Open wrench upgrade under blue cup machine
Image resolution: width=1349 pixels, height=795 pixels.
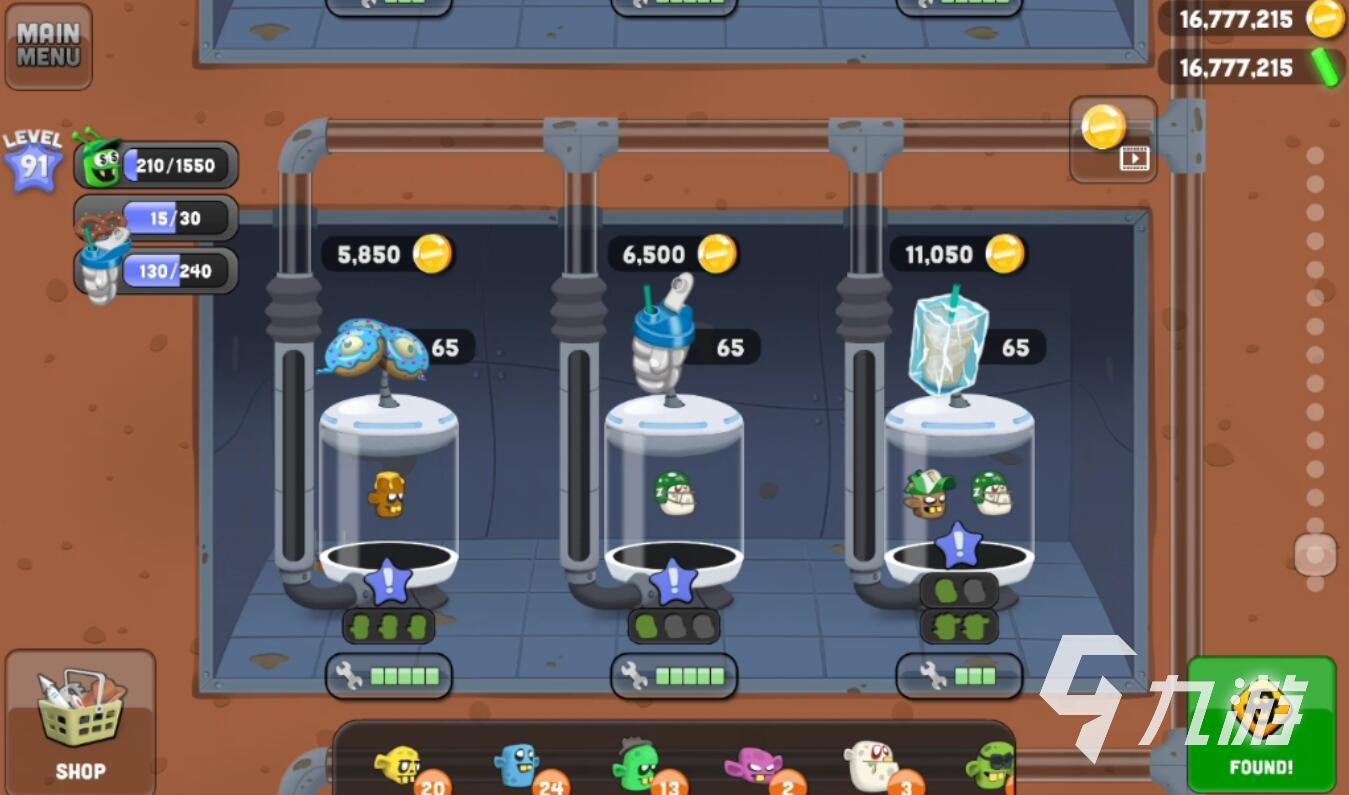click(x=673, y=676)
